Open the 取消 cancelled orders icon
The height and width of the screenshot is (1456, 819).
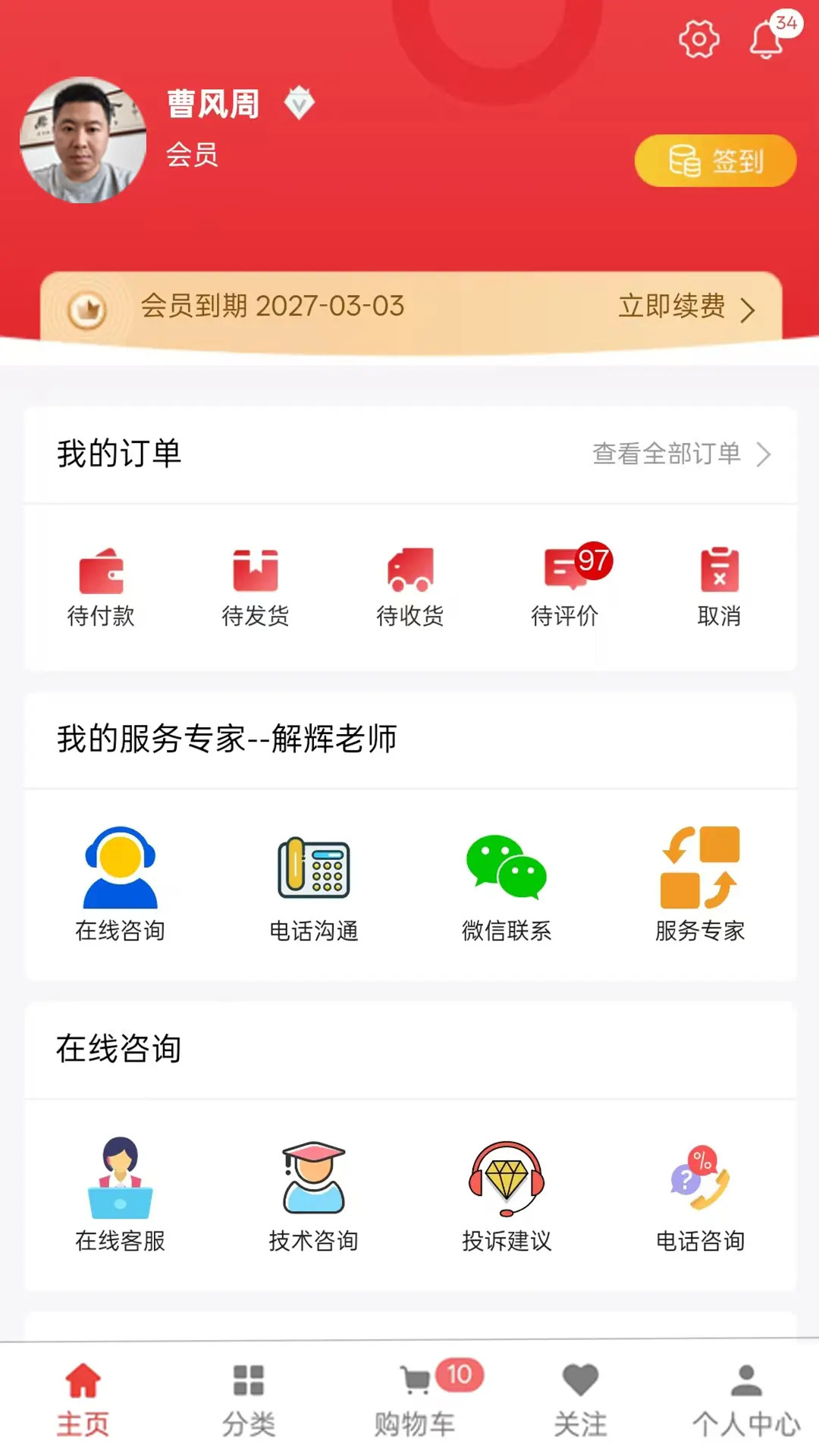click(x=720, y=584)
